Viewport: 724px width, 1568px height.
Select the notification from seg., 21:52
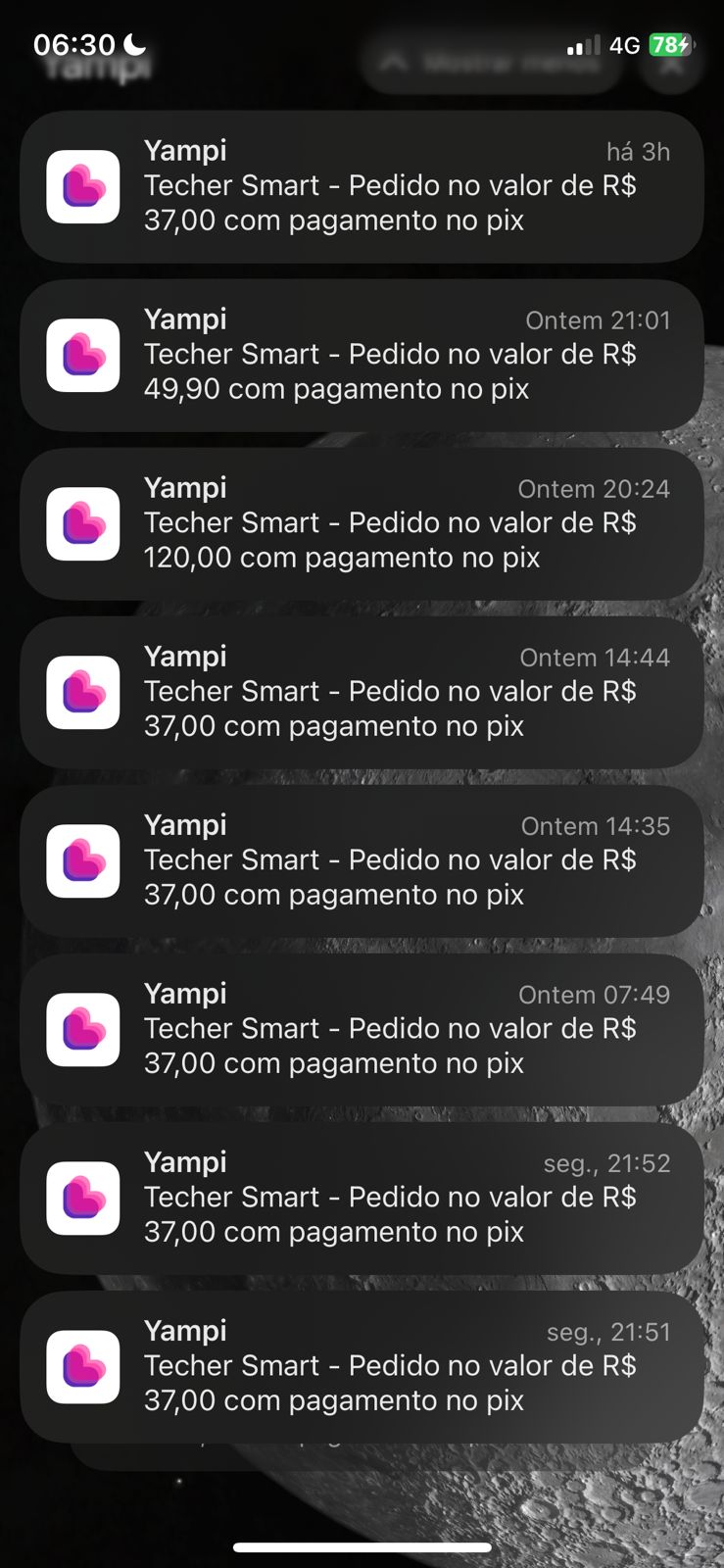pos(362,1198)
